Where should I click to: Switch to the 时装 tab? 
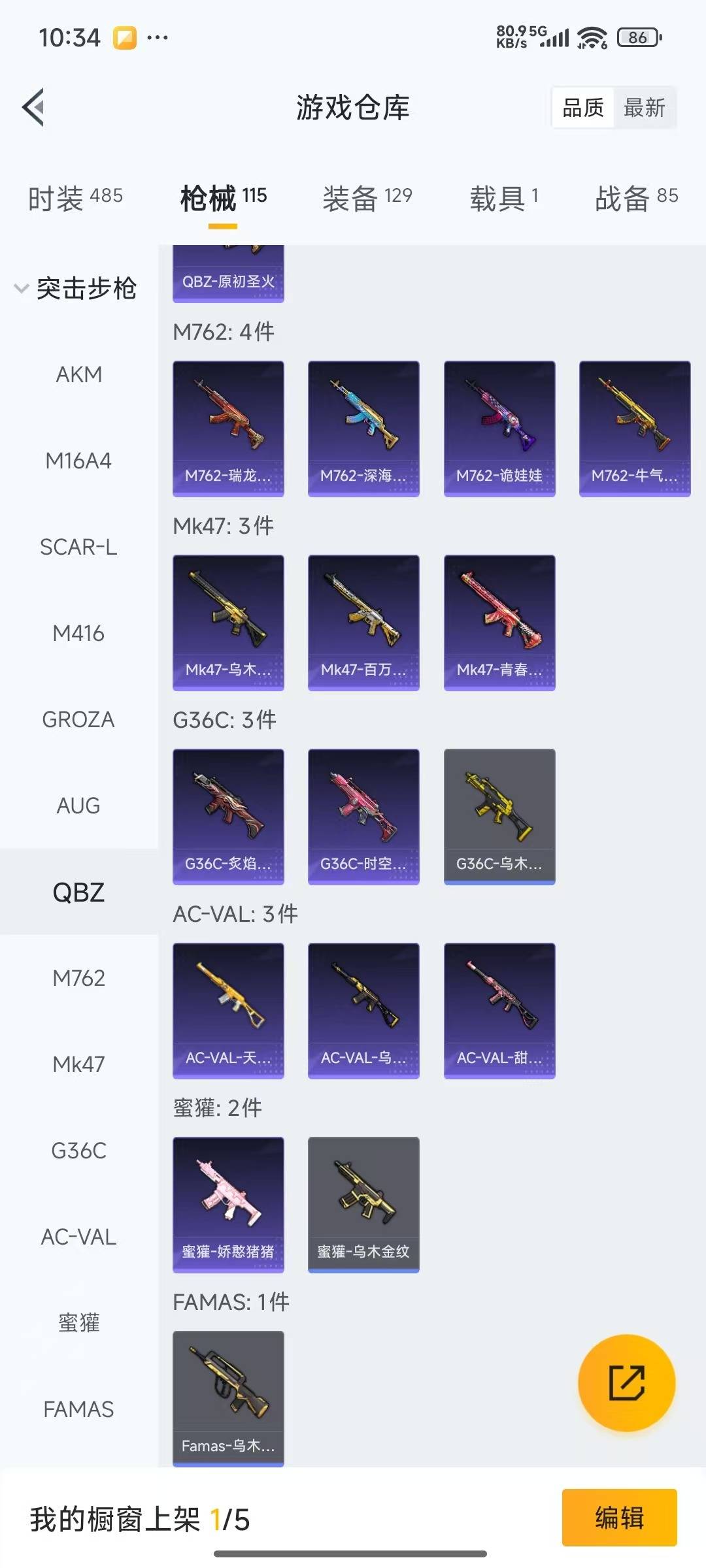click(x=75, y=198)
